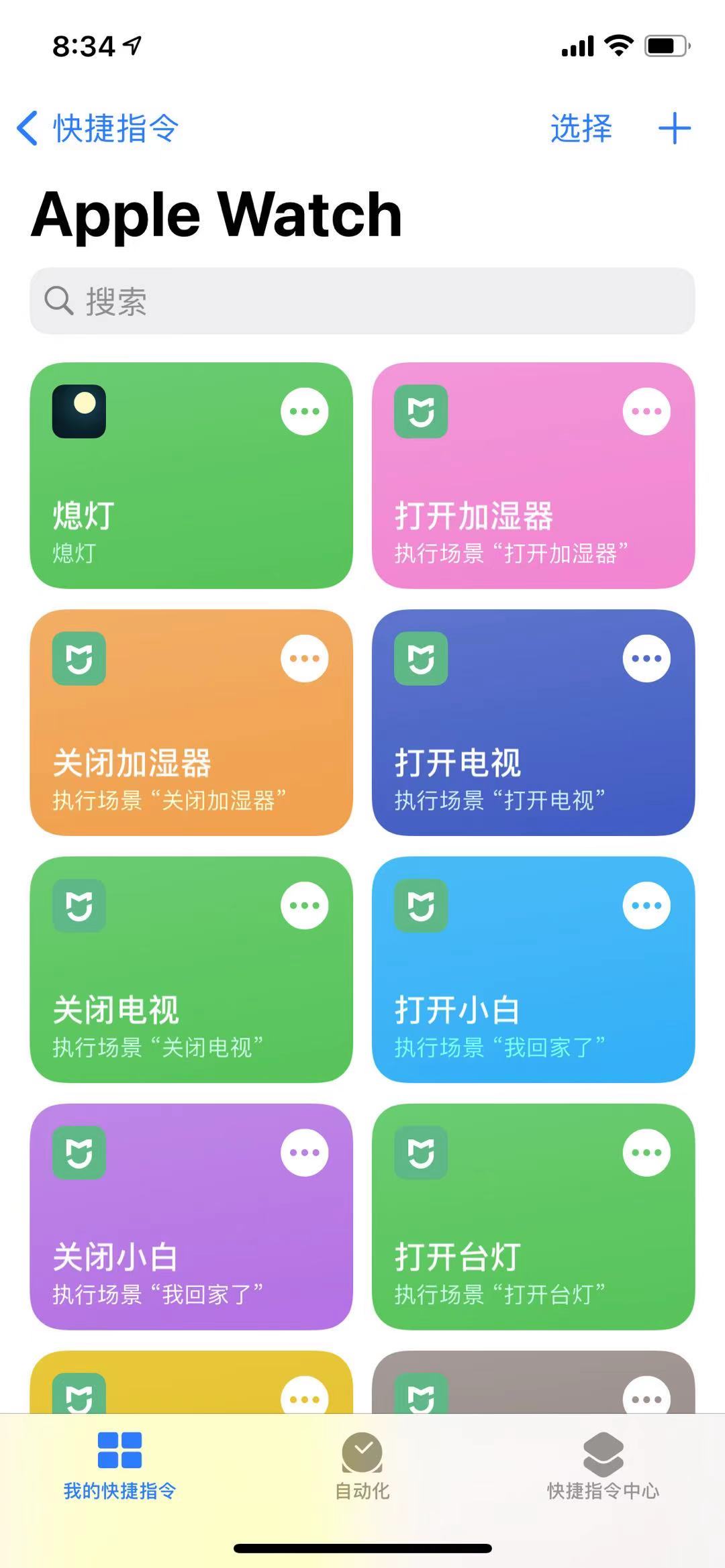Viewport: 725px width, 1568px height.
Task: Tap 选择 to select shortcuts
Action: tap(581, 128)
